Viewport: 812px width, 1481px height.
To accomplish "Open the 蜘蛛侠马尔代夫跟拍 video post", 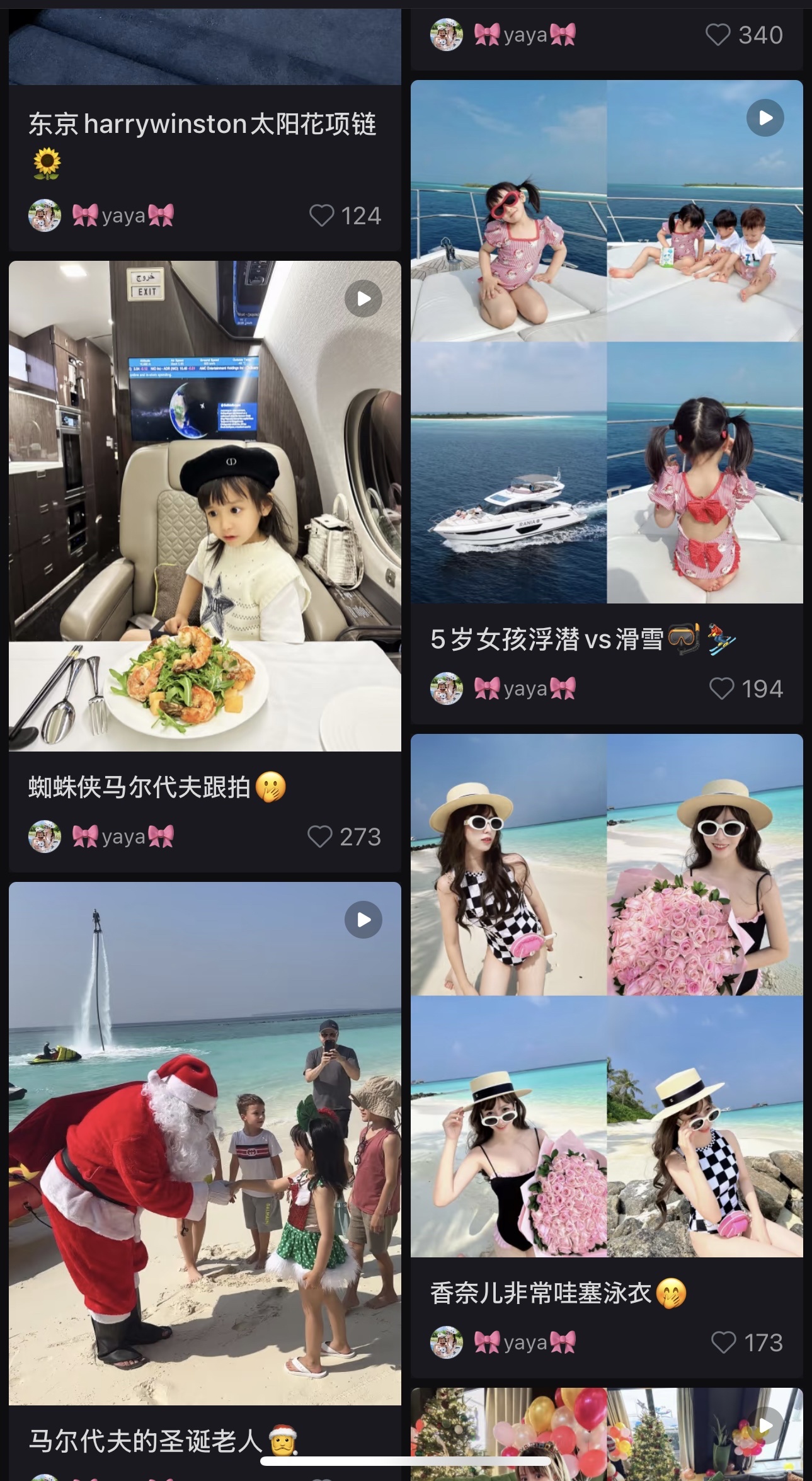I will (205, 506).
